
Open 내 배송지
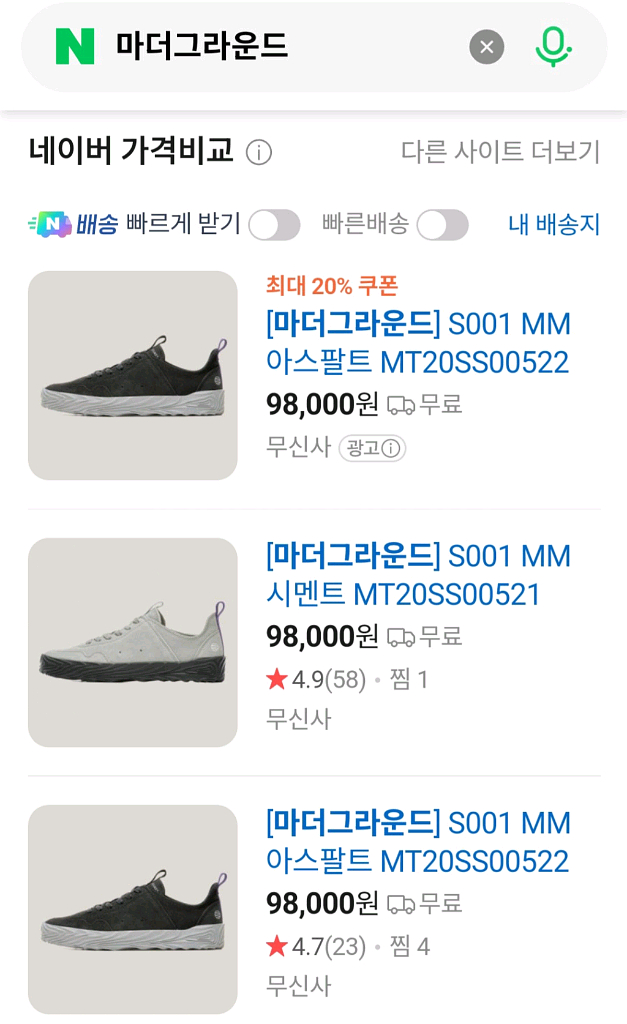[x=554, y=224]
